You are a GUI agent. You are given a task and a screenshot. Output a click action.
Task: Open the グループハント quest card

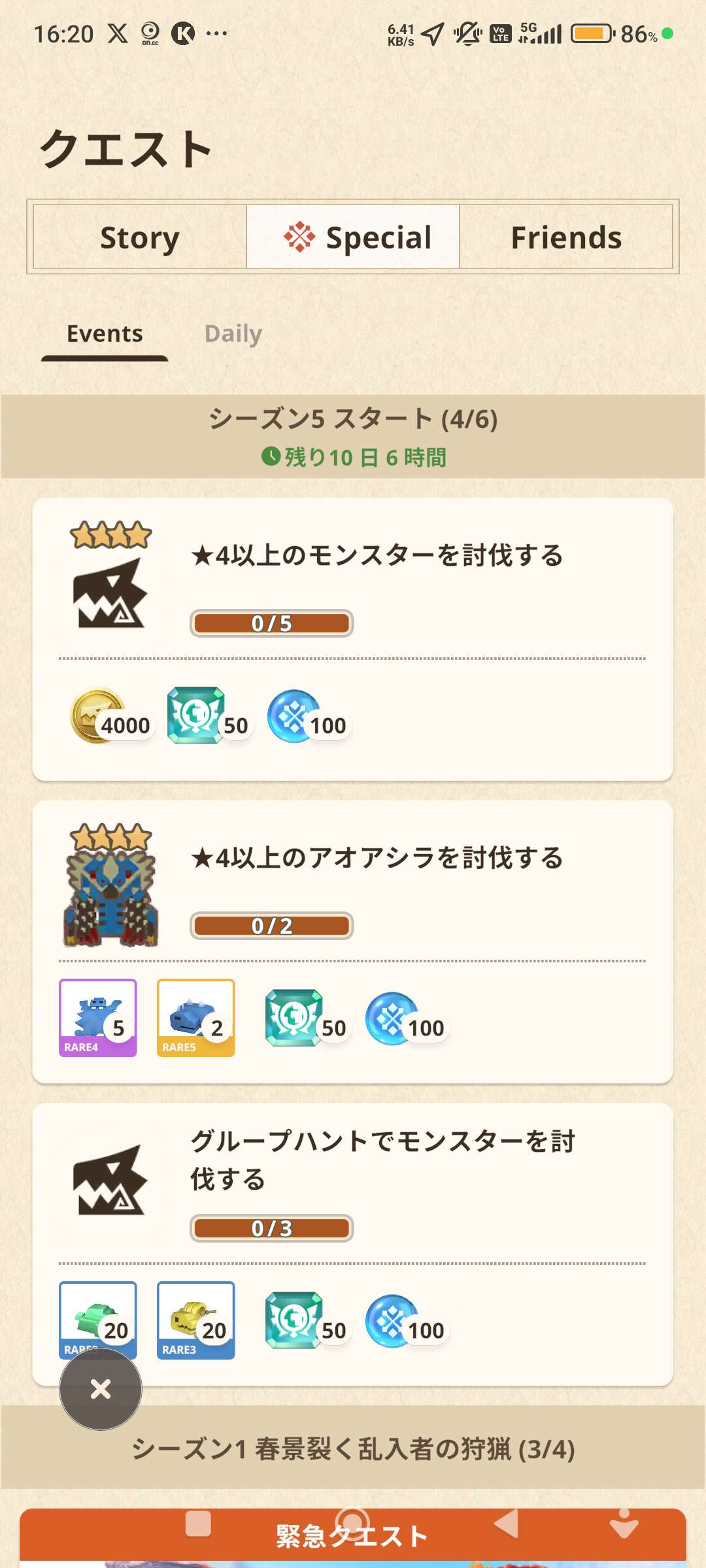(382, 1160)
